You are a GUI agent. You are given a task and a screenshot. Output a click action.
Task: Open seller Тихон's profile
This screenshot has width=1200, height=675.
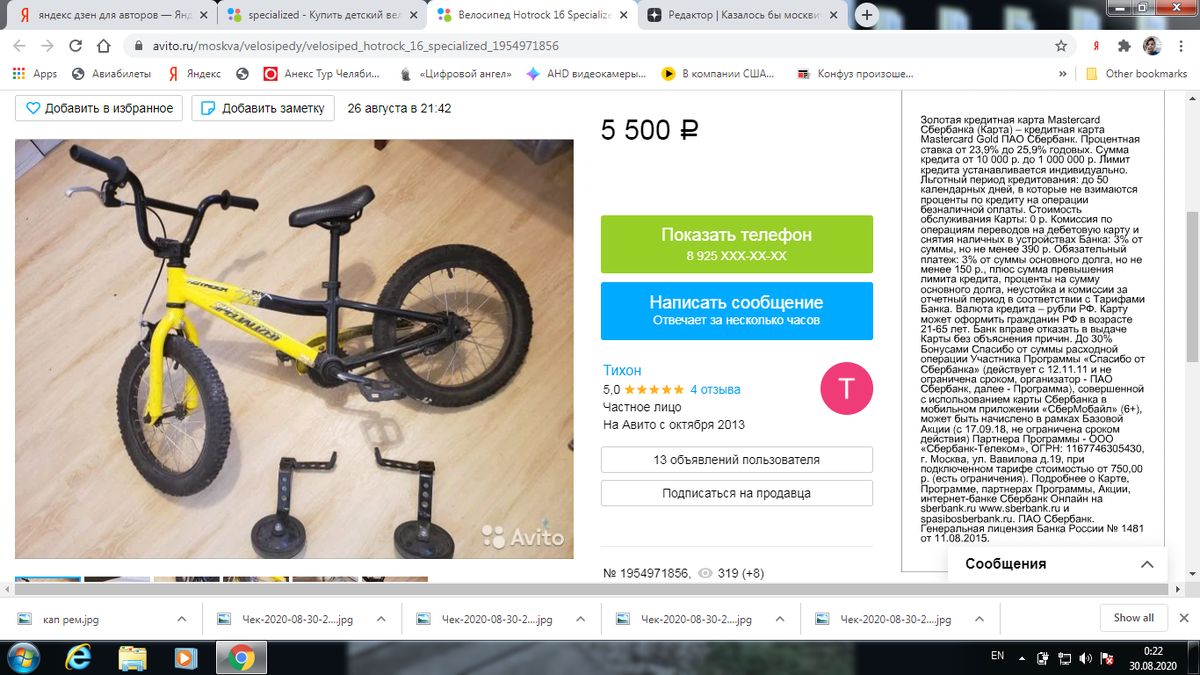[x=622, y=371]
